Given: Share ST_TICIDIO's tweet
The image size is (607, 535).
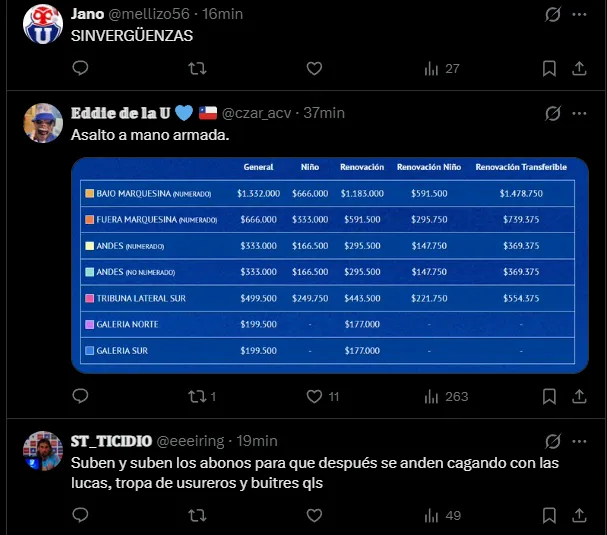Looking at the screenshot, I should coord(580,515).
